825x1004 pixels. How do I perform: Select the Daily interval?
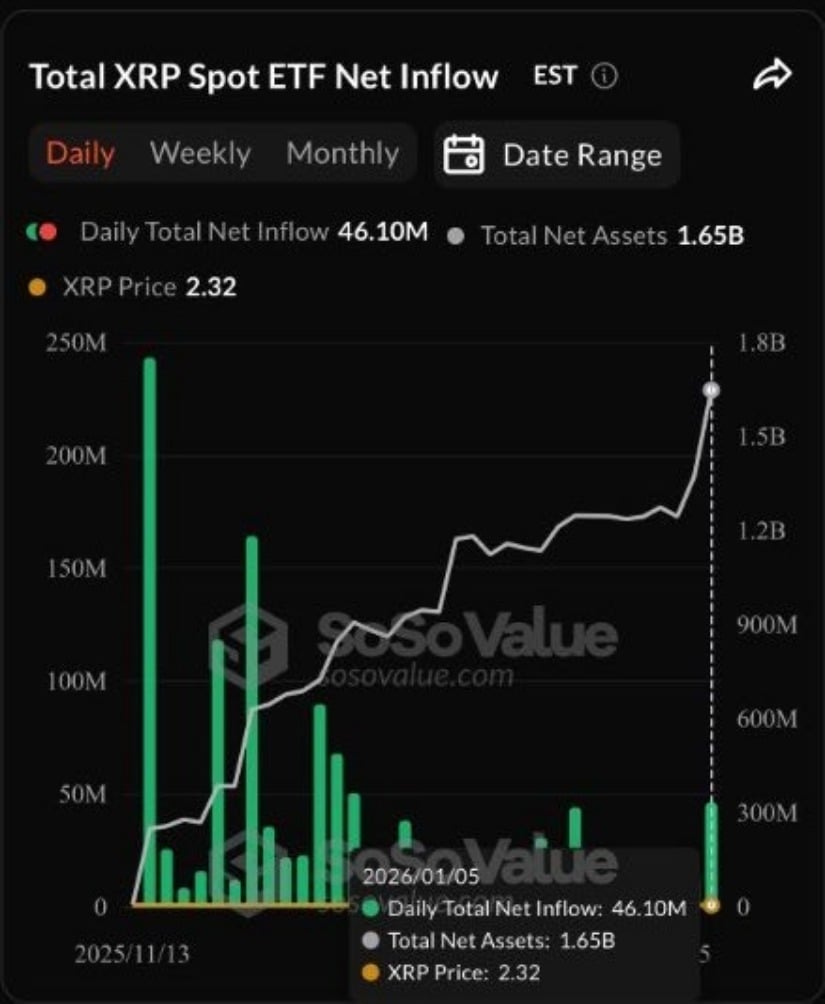coord(80,154)
